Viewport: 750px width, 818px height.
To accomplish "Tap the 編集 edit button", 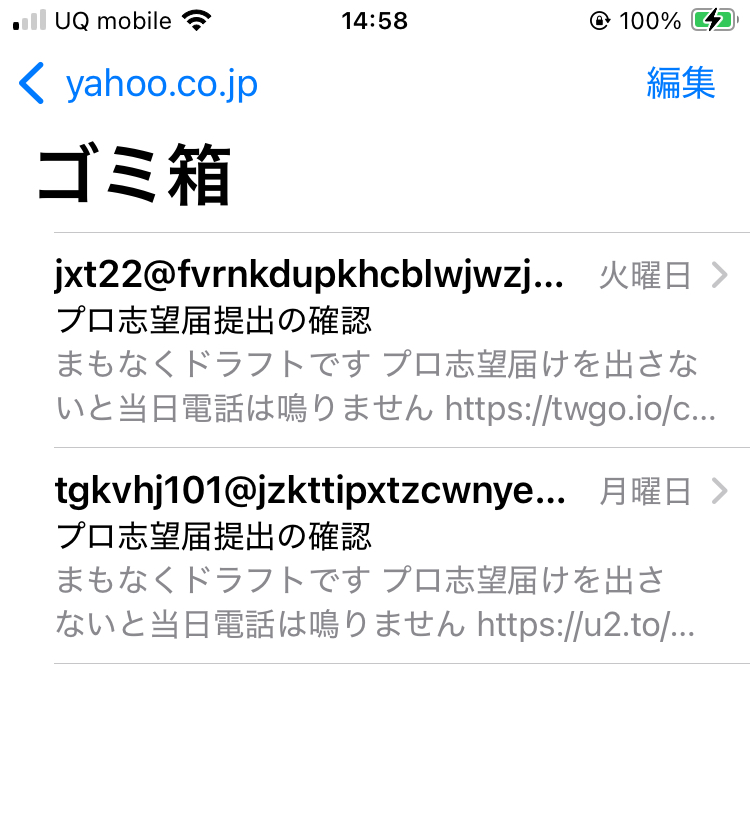I will click(x=680, y=84).
